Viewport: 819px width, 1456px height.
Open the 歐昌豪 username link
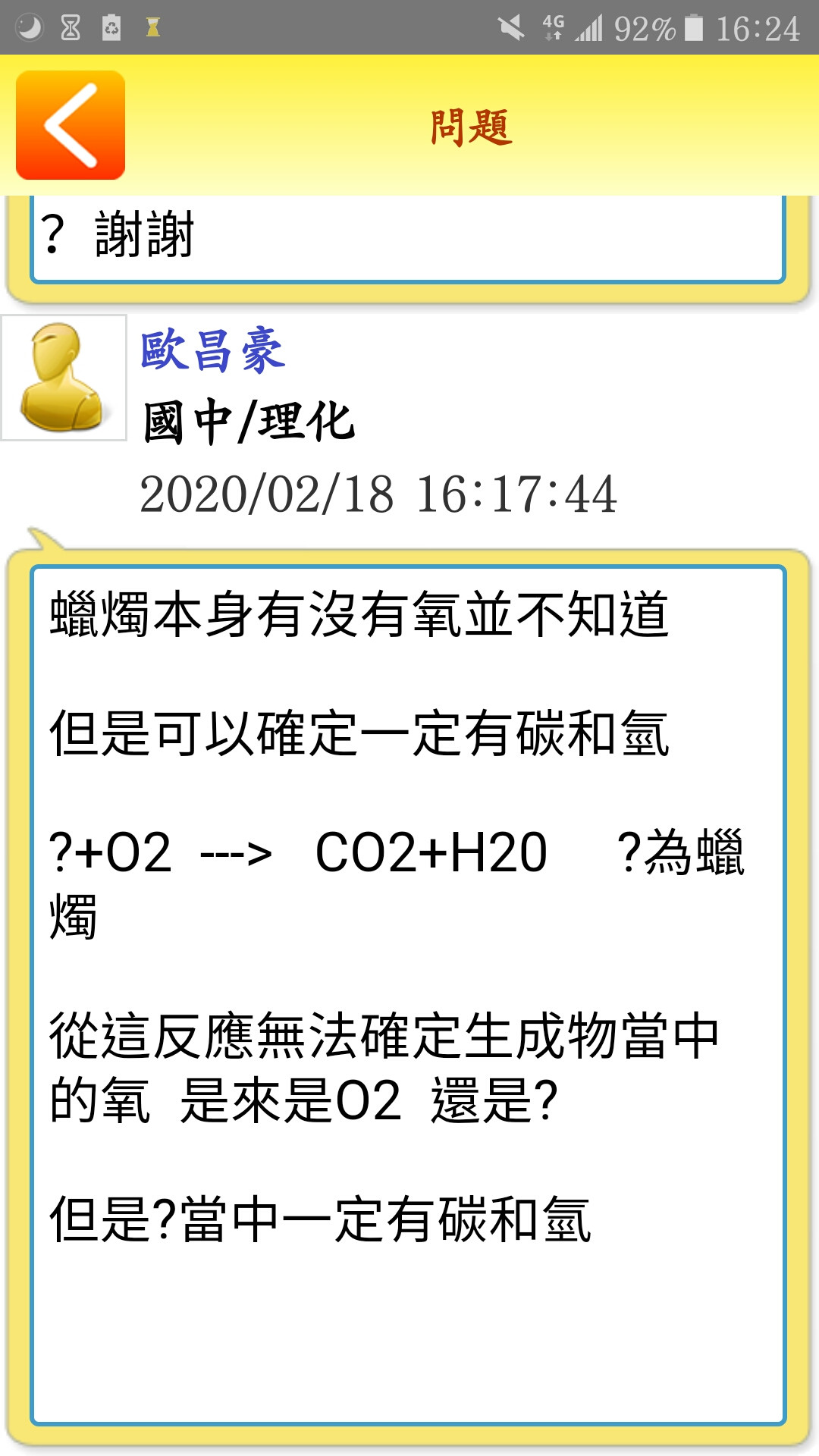click(x=213, y=351)
